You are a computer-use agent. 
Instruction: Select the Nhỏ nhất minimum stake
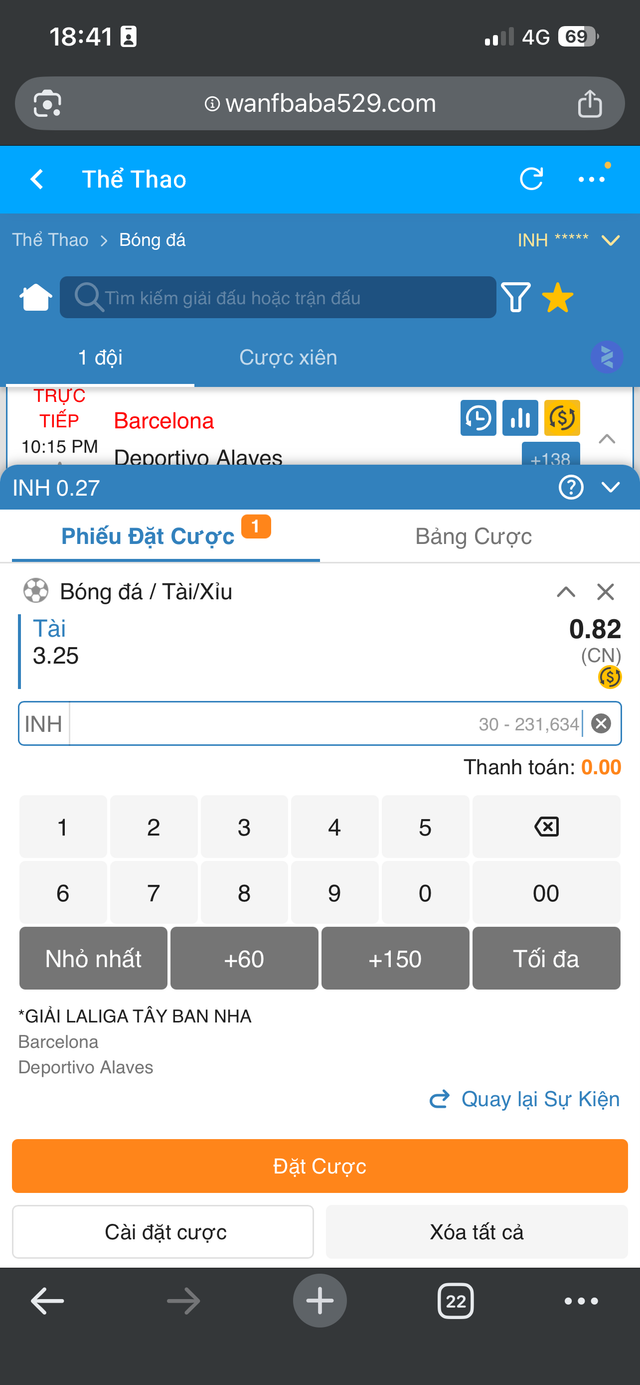tap(93, 959)
